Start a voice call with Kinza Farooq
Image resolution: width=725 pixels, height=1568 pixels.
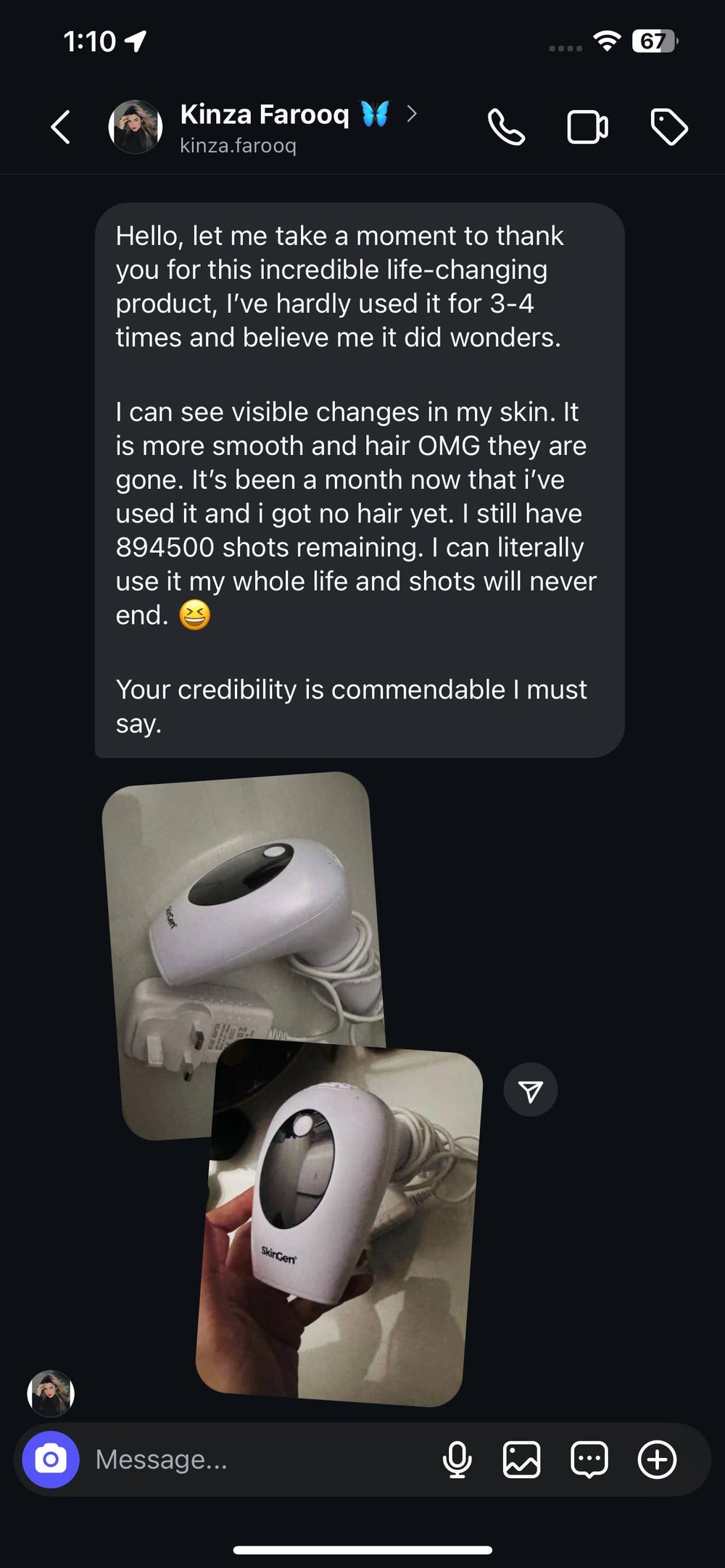point(506,128)
